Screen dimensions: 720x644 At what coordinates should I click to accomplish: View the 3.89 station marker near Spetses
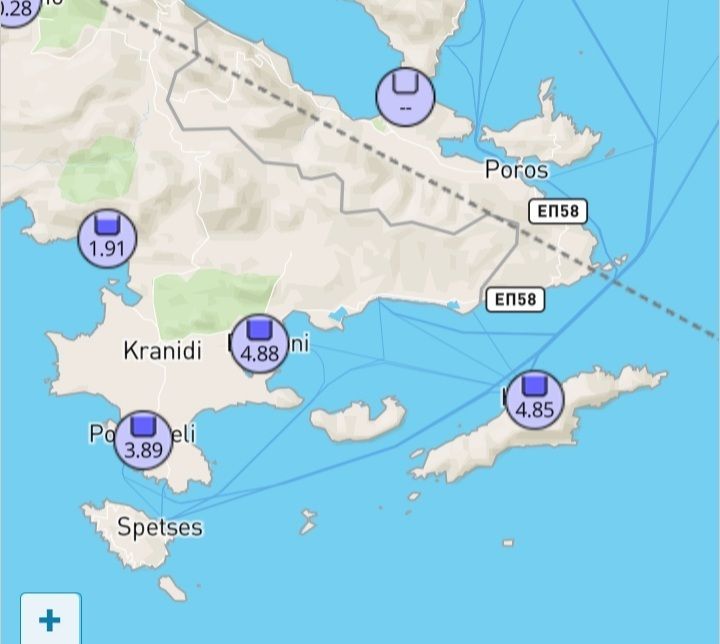pyautogui.click(x=144, y=439)
